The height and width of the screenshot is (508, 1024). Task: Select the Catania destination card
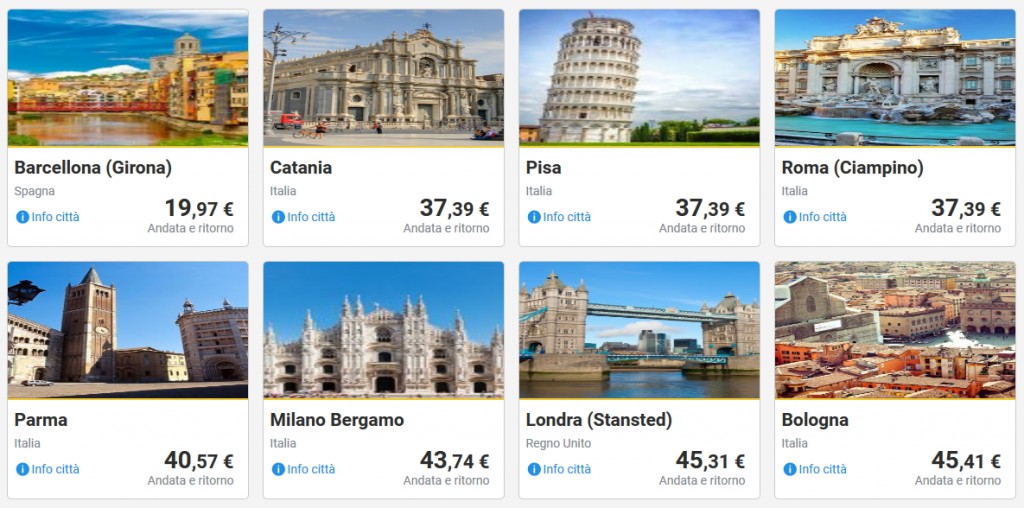tap(383, 79)
